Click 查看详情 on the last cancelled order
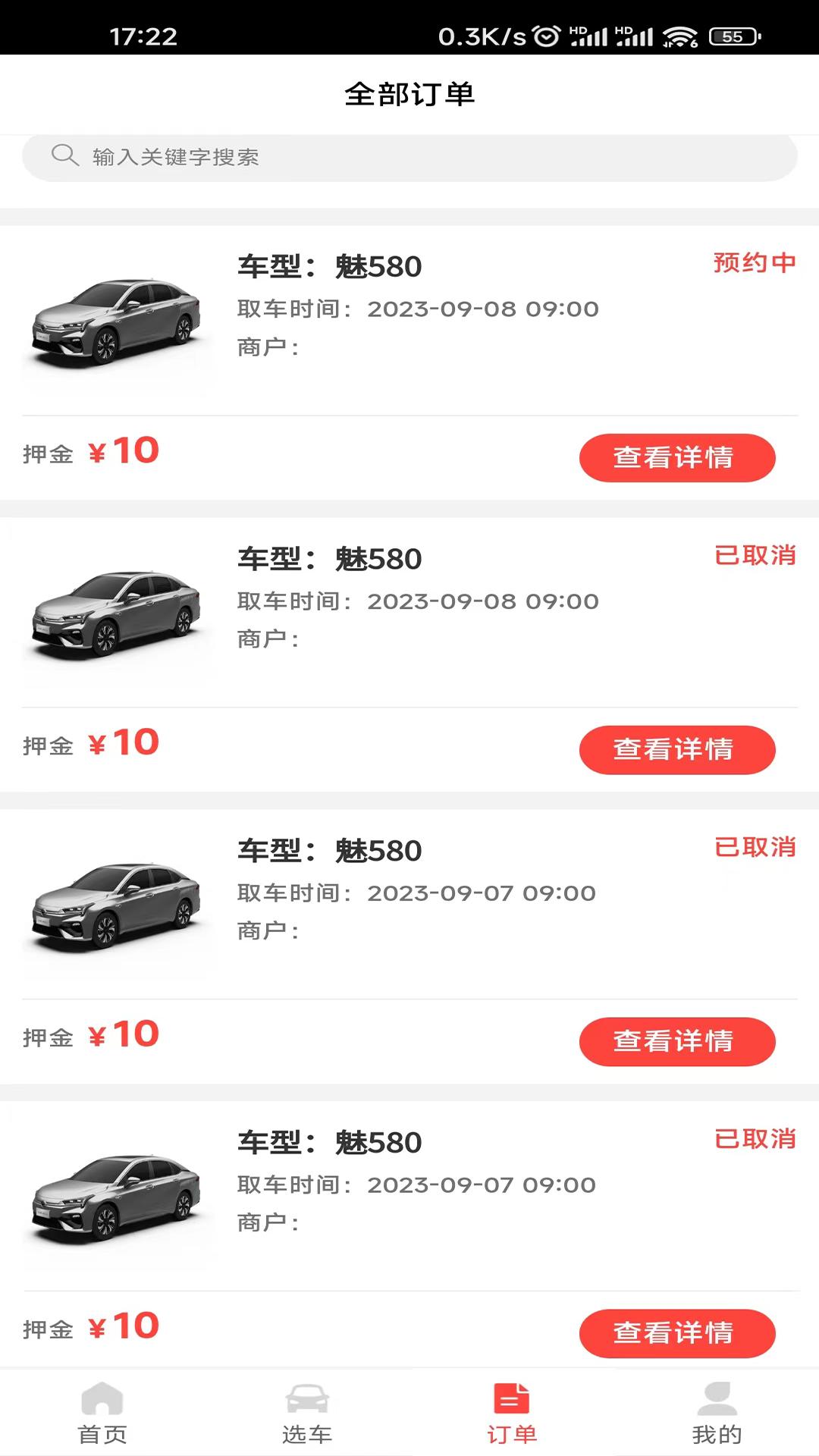 pos(677,1334)
